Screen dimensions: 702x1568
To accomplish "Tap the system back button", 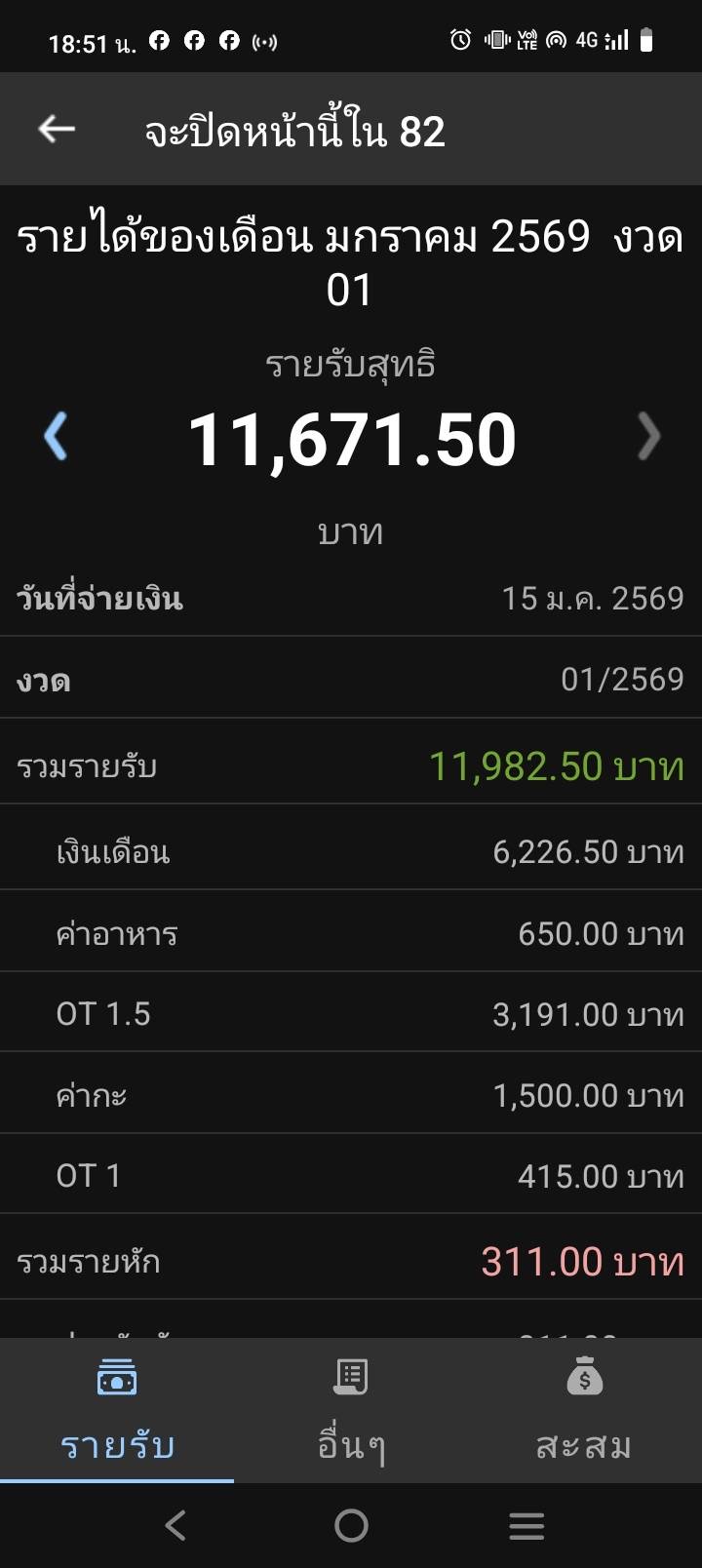I will (175, 1525).
